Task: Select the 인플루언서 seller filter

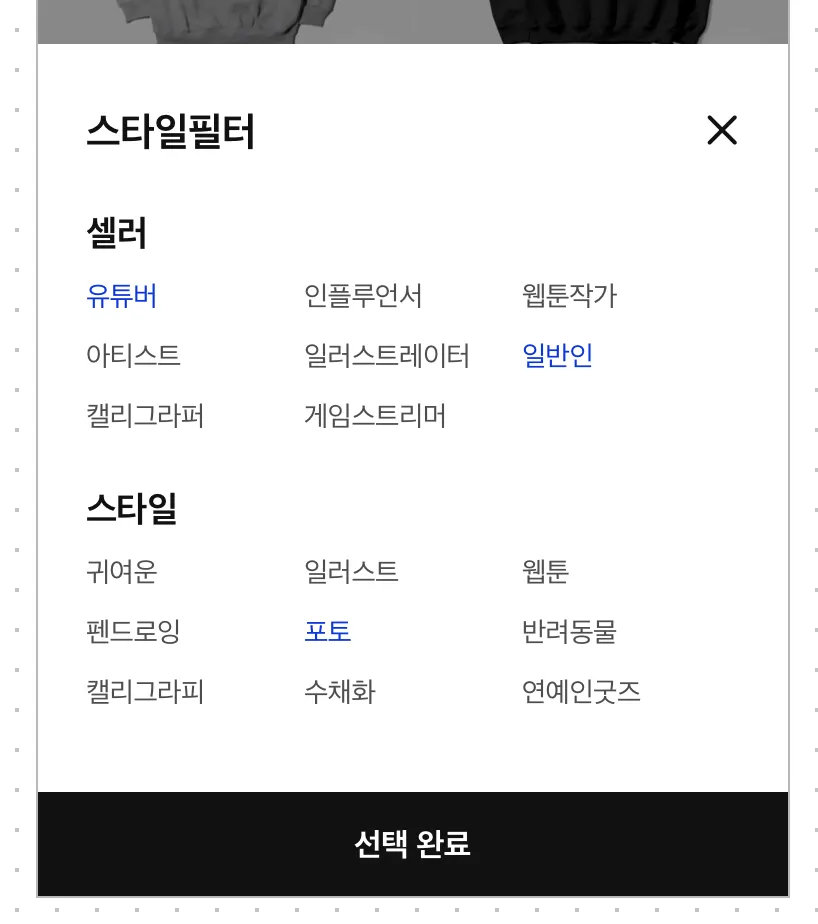Action: [x=362, y=296]
